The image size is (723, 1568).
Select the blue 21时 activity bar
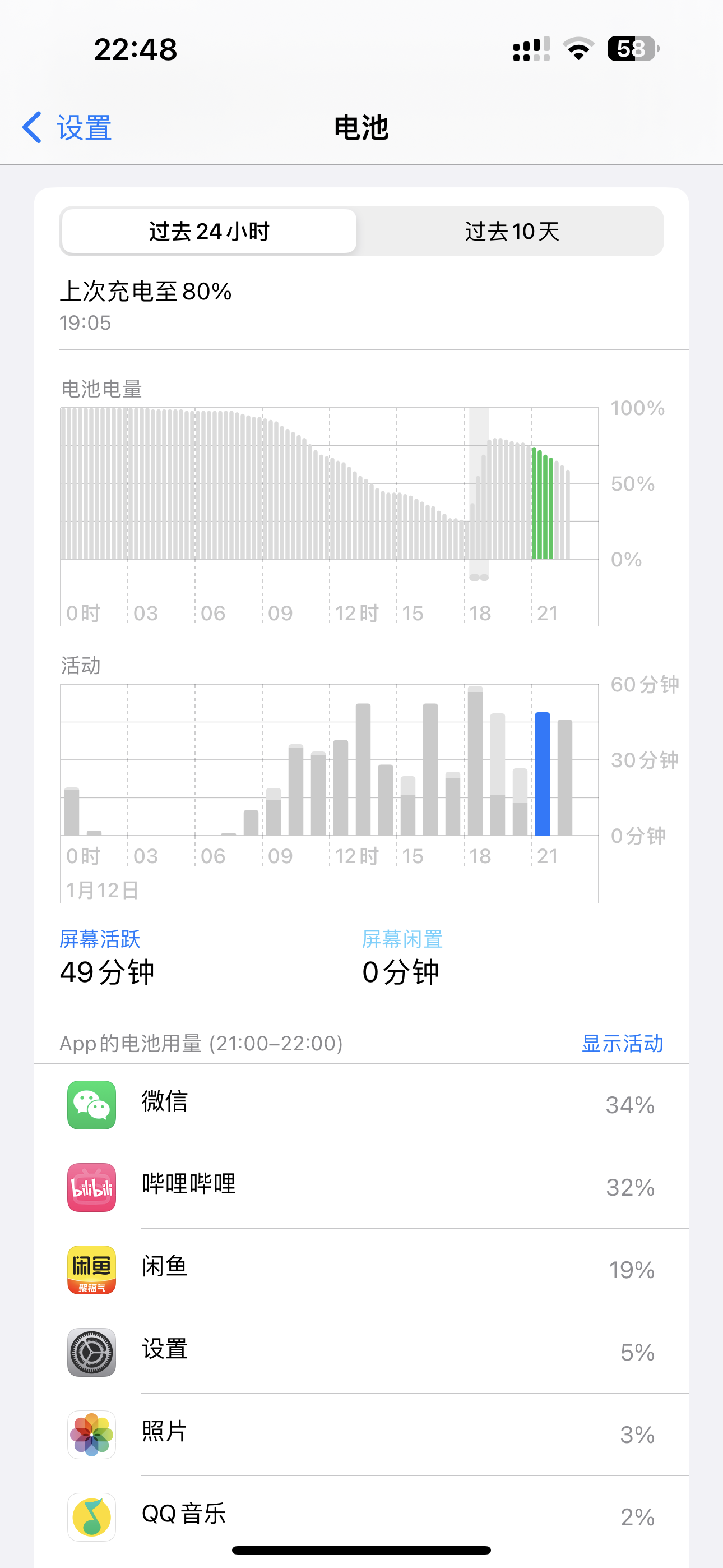543,774
